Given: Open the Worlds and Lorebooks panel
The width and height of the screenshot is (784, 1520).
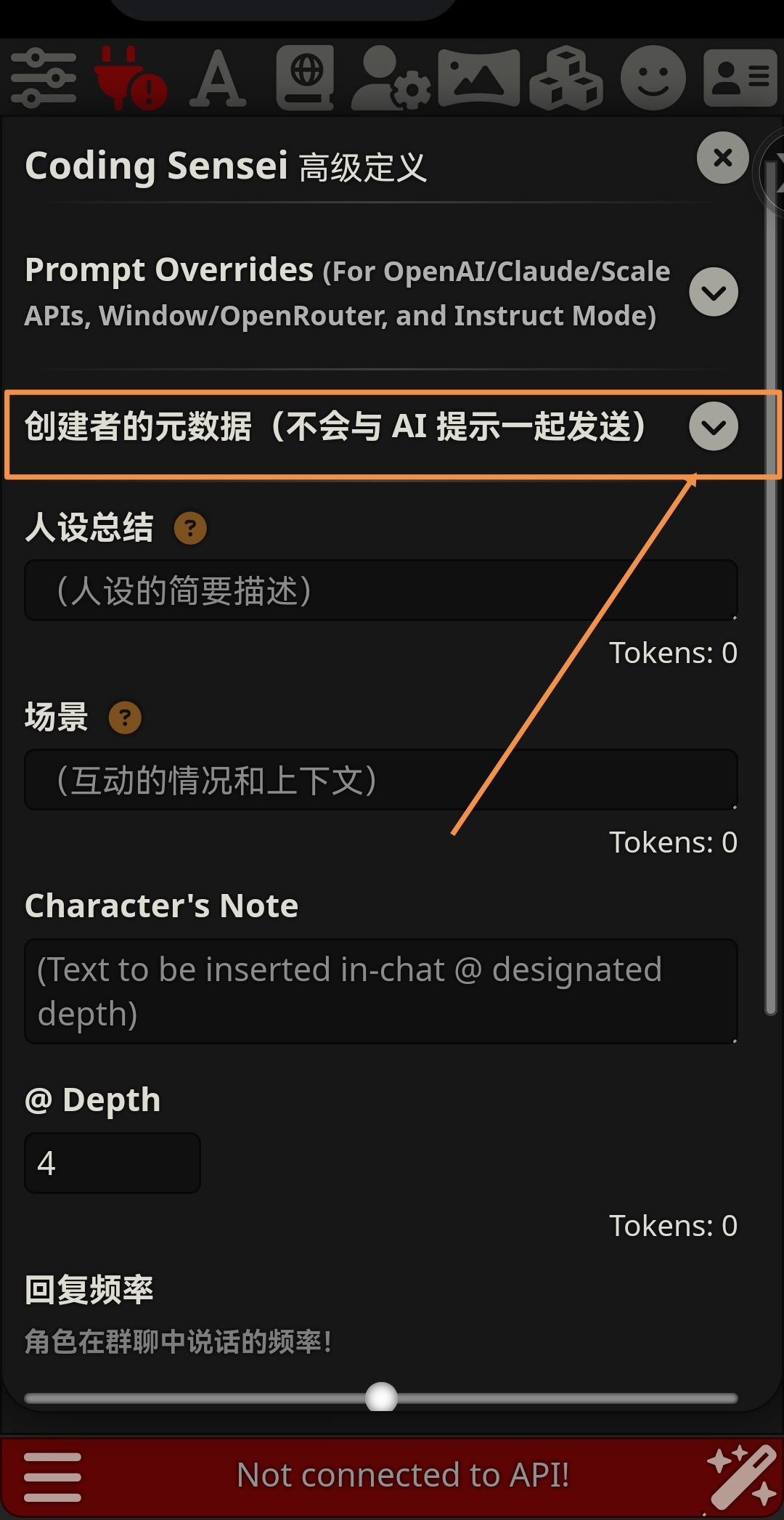Looking at the screenshot, I should click(305, 76).
